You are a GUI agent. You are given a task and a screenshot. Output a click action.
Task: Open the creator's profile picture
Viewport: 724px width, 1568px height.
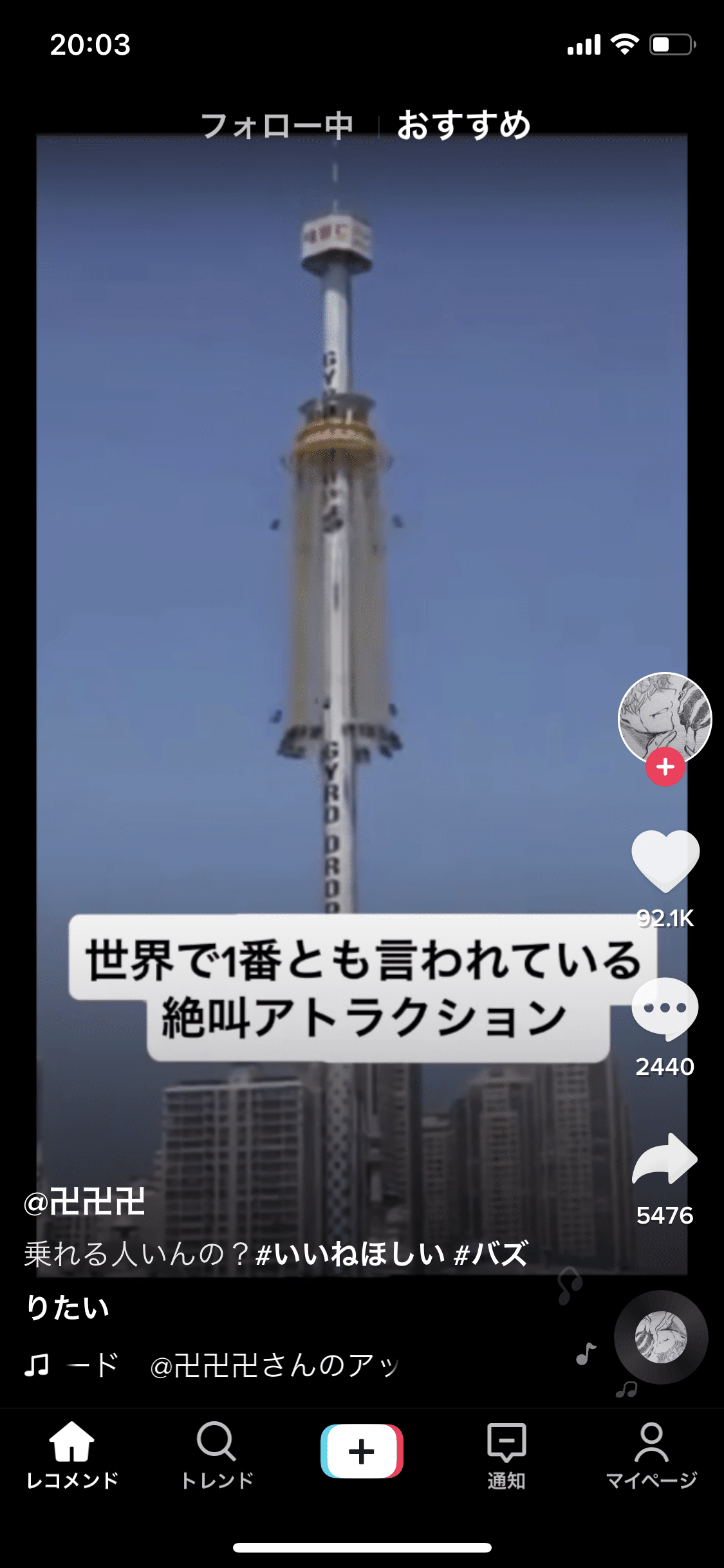point(664,717)
